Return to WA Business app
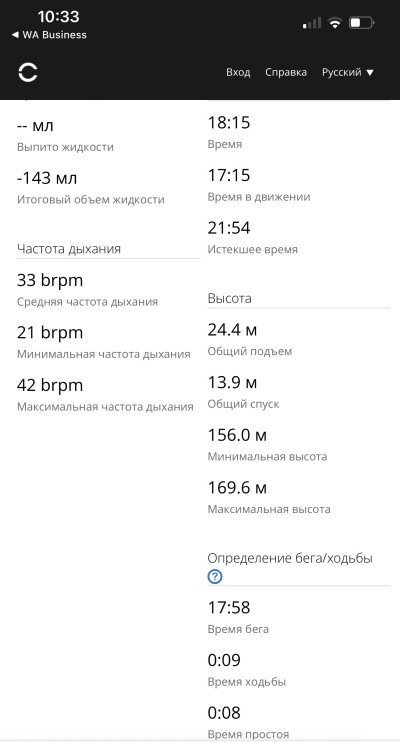 49,35
